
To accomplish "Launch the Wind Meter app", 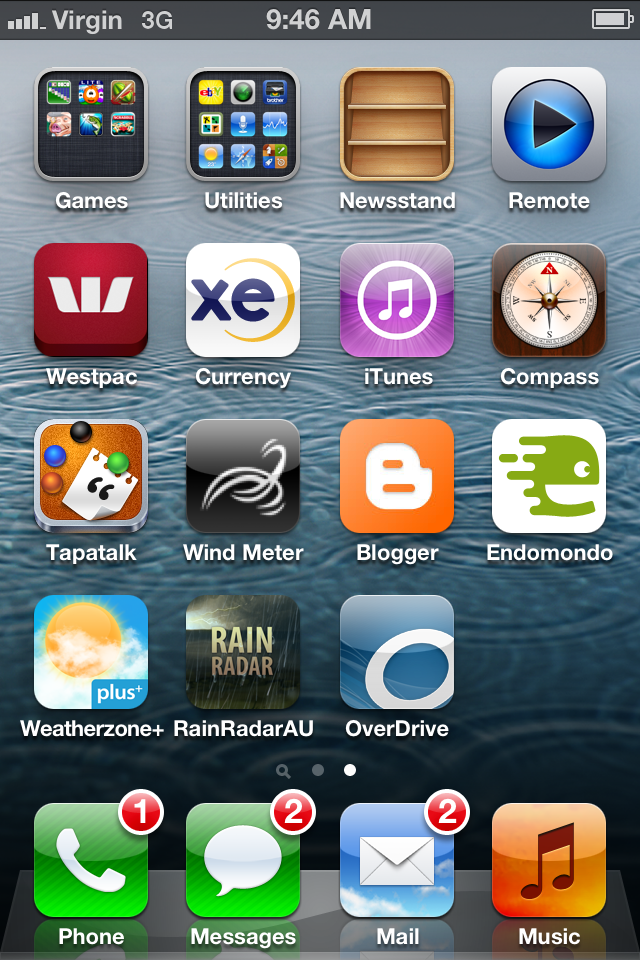I will 243,476.
